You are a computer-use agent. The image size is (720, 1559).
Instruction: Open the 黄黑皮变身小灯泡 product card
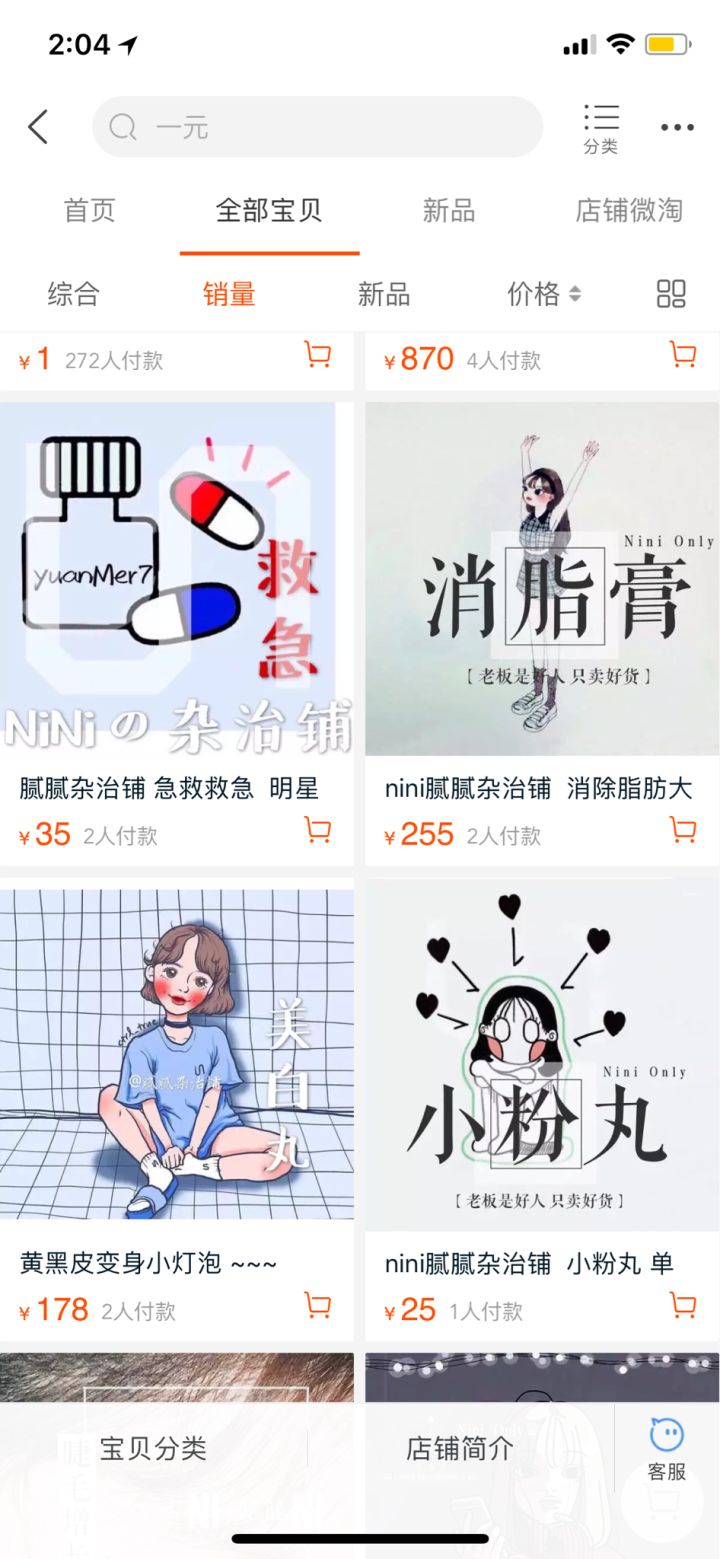176,1055
